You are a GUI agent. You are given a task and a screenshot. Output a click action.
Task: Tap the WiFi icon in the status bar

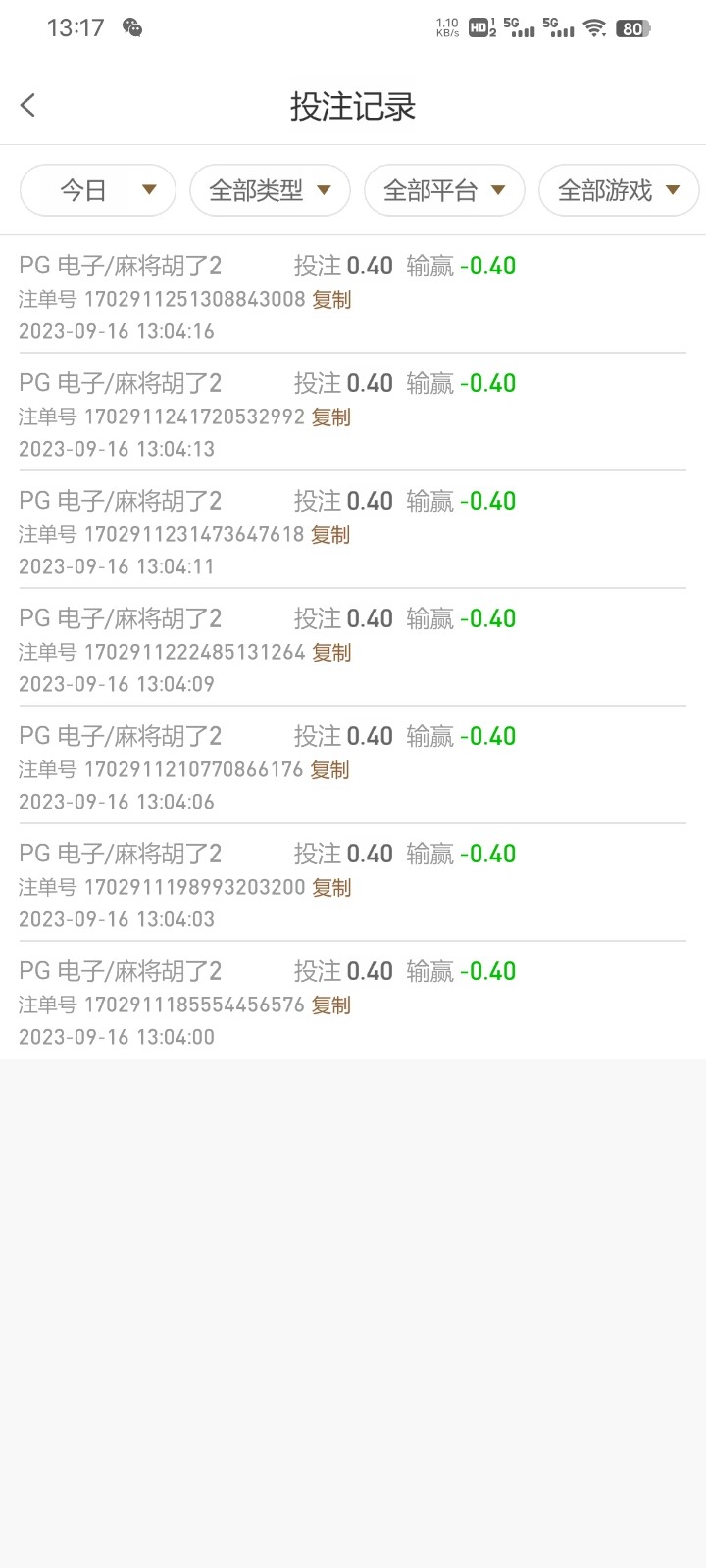[x=596, y=28]
